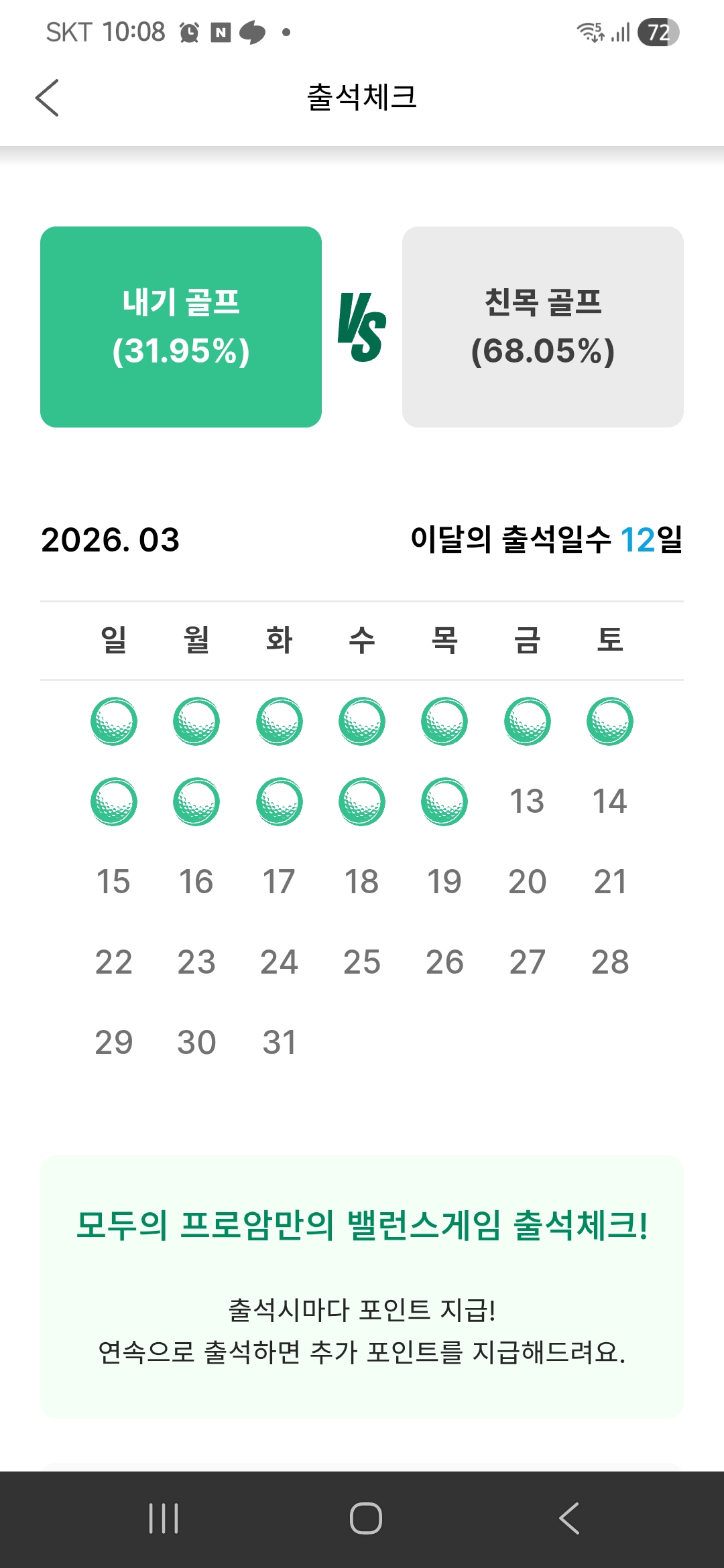The image size is (724, 1568).
Task: Go back from the 출석체크 screen
Action: (x=47, y=98)
